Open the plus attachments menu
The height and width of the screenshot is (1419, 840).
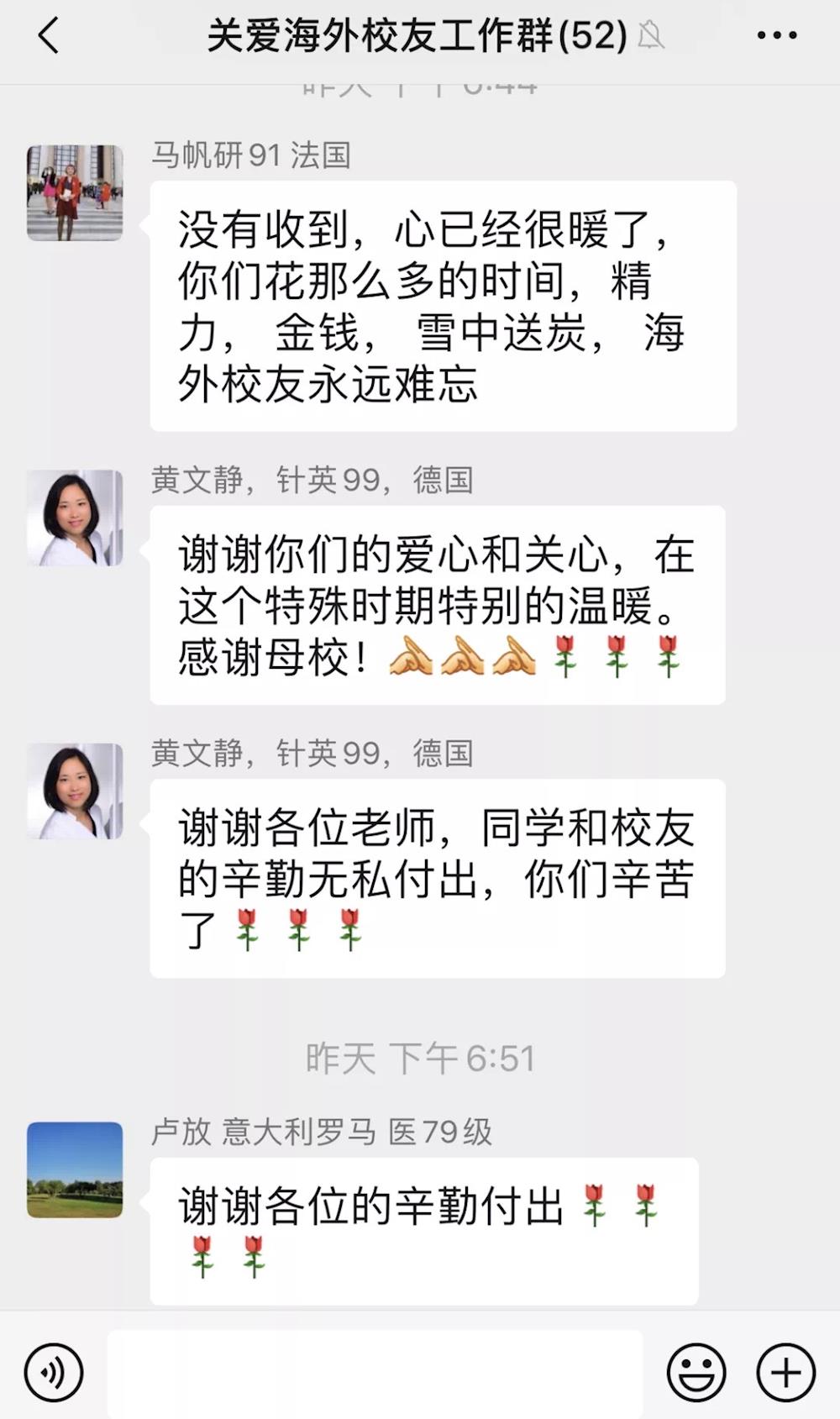pyautogui.click(x=785, y=1373)
